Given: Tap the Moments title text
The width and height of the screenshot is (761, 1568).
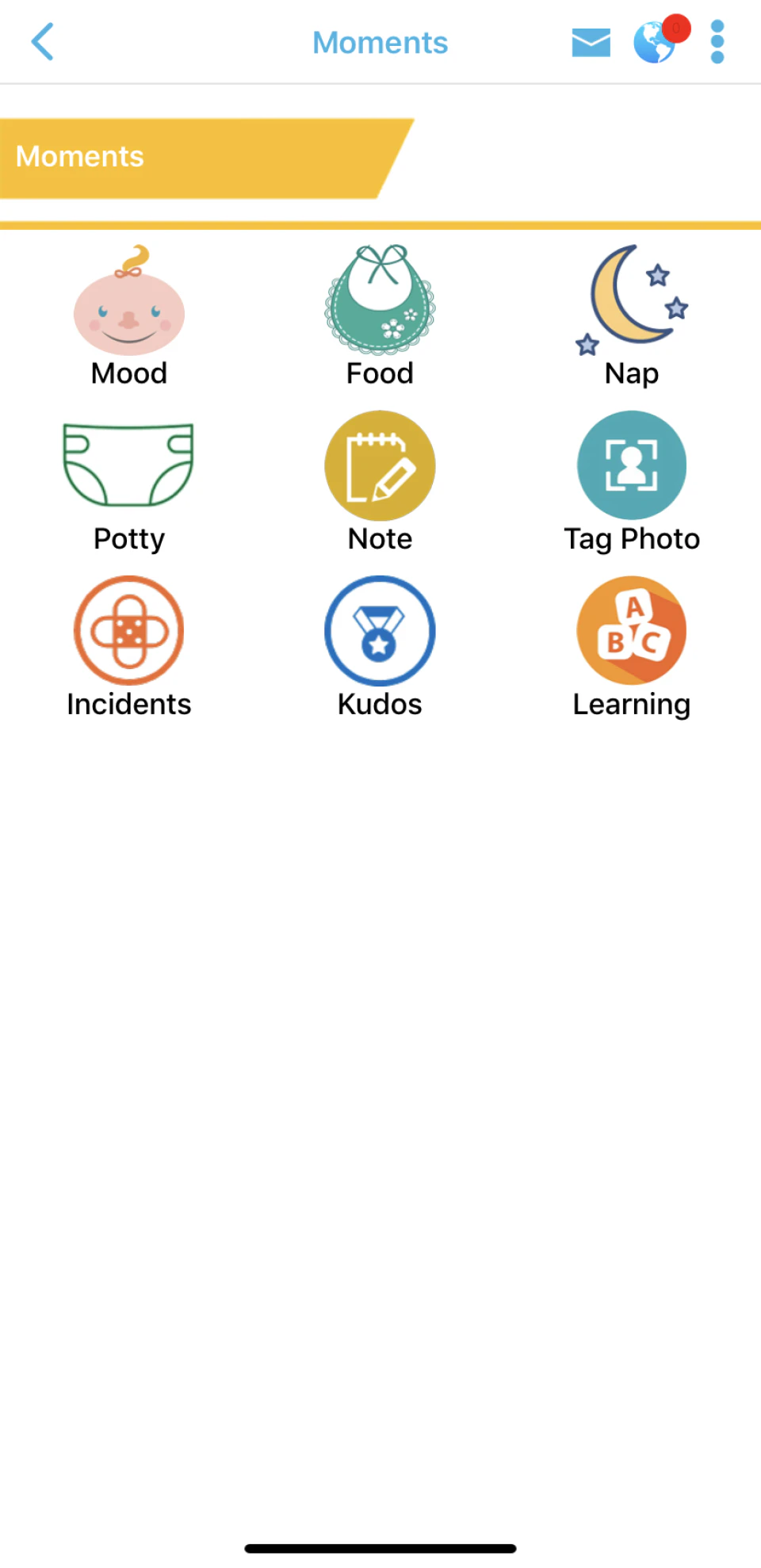Looking at the screenshot, I should click(380, 42).
